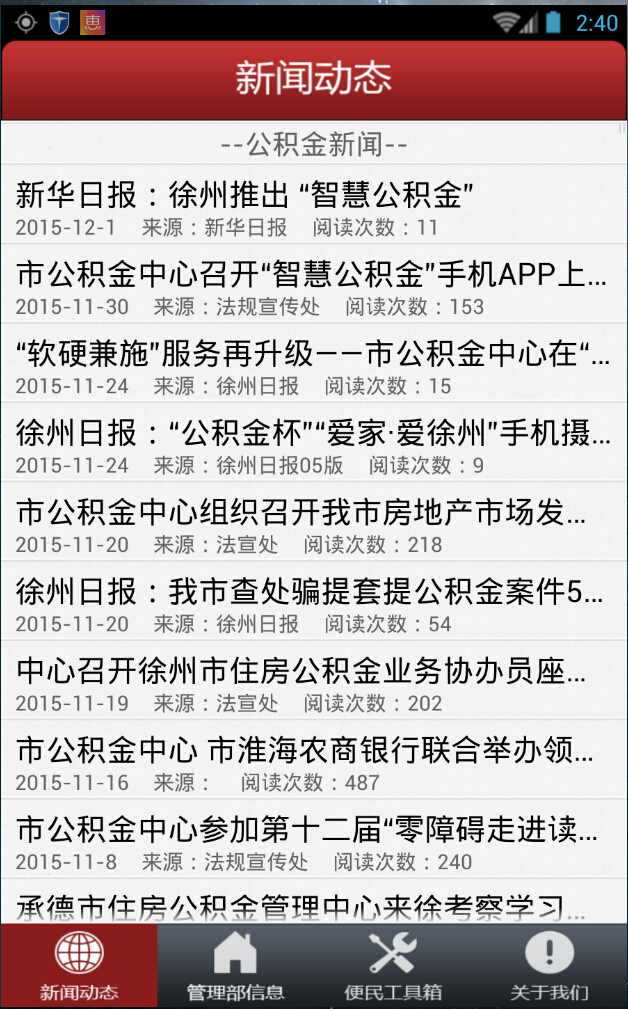The height and width of the screenshot is (1009, 628).
Task: Open 中心召开徐州市住房公积金业务协办员 article
Action: [x=313, y=684]
